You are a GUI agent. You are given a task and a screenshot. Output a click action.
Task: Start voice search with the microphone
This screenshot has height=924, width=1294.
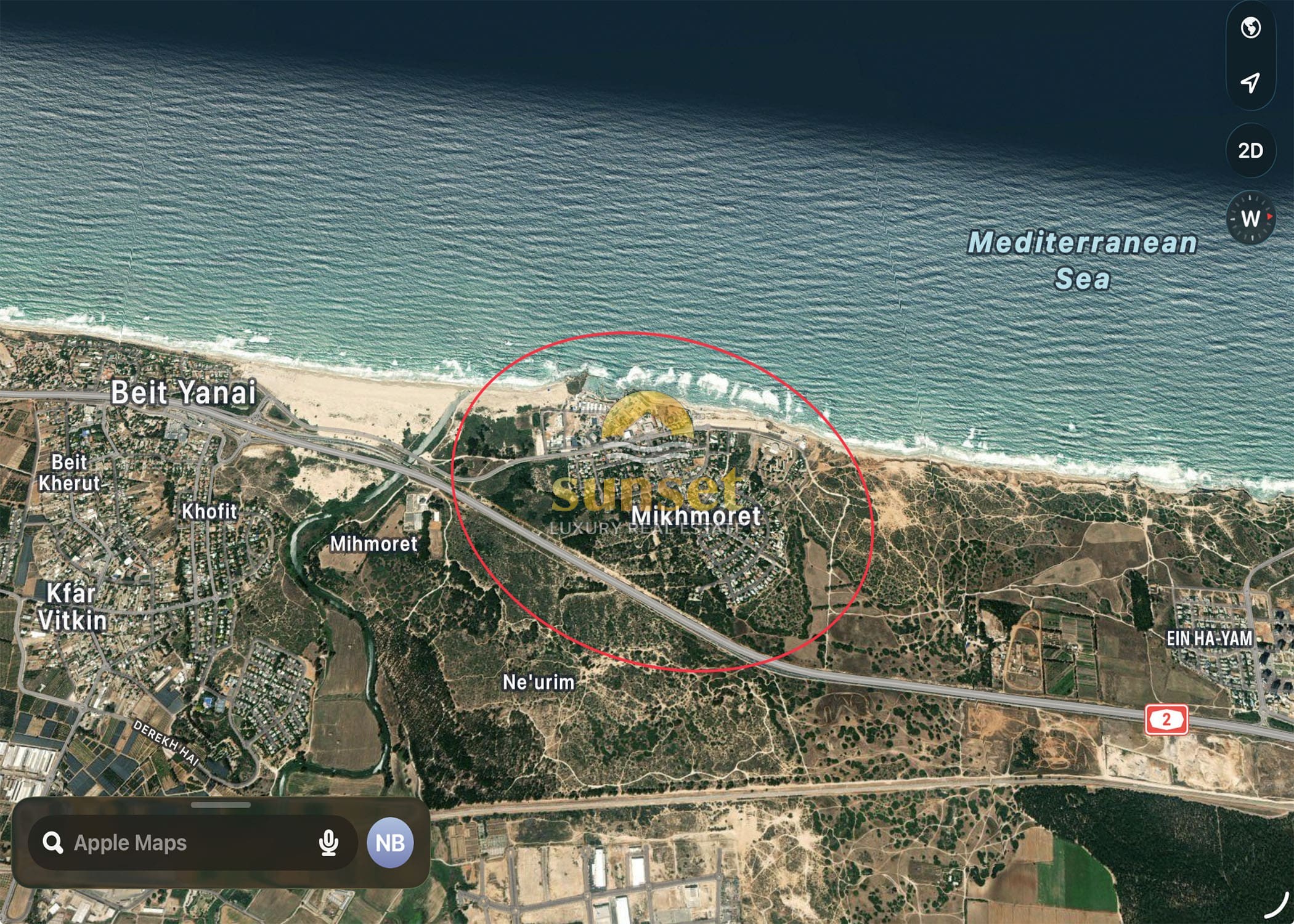point(328,843)
